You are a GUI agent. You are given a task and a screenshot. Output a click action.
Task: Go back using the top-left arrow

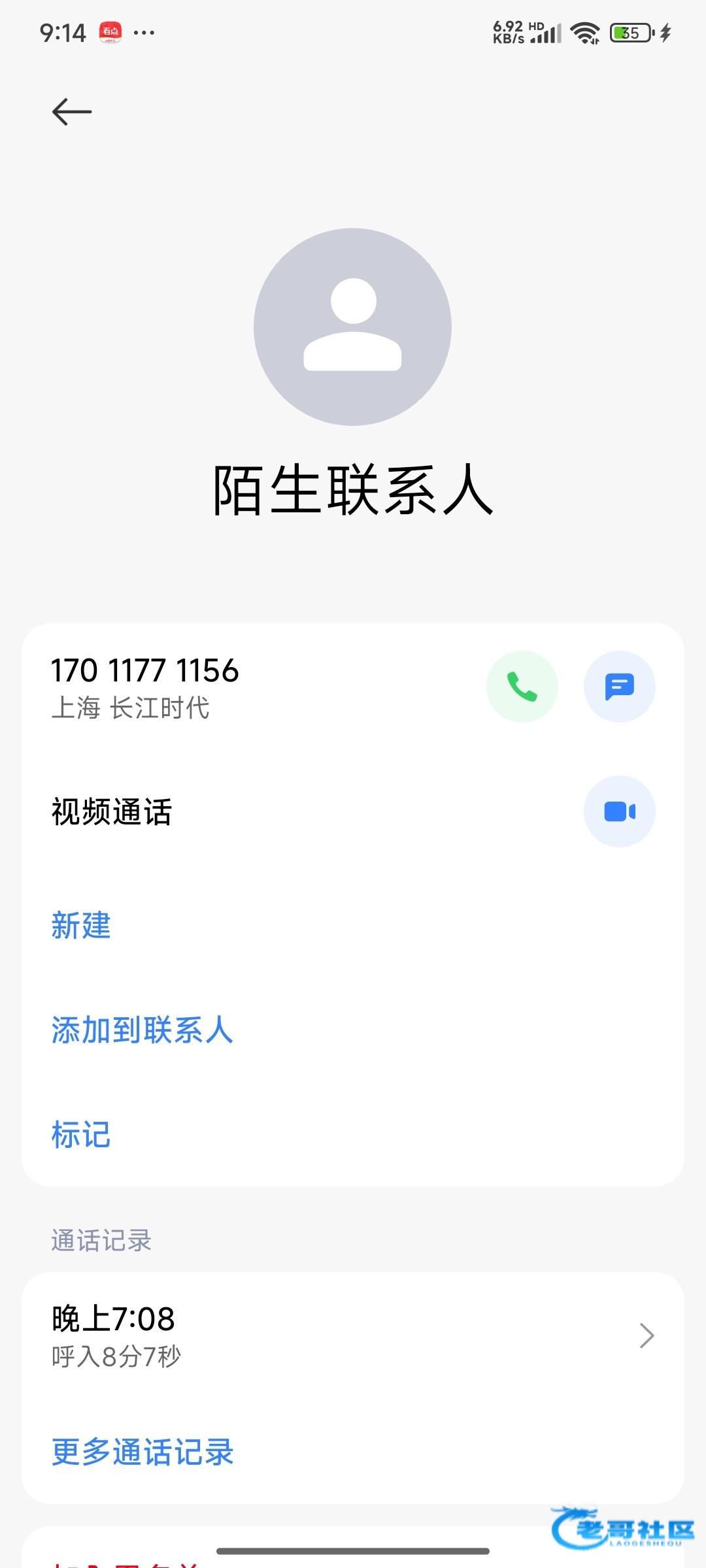coord(72,112)
